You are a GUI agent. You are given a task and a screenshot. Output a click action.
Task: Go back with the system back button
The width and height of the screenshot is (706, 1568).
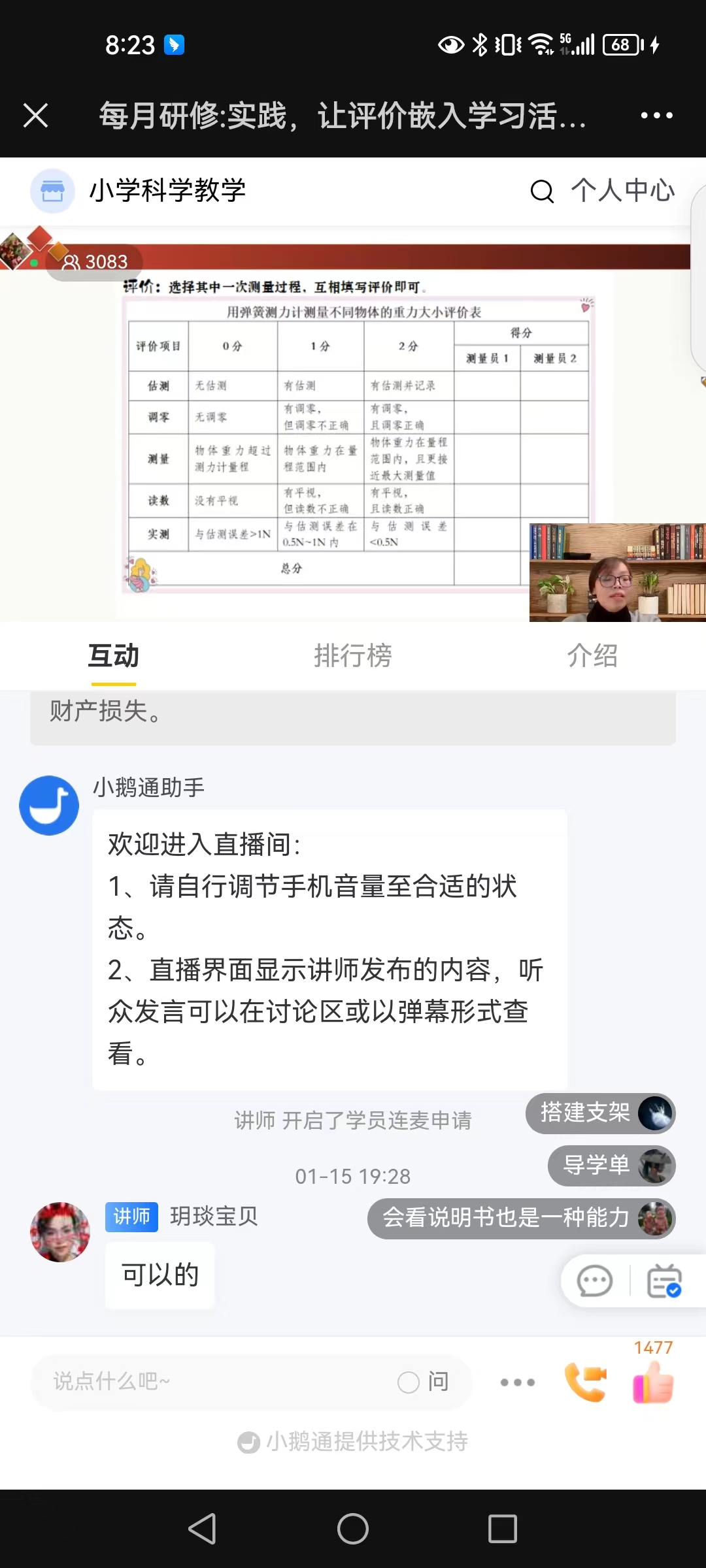coord(202,1529)
